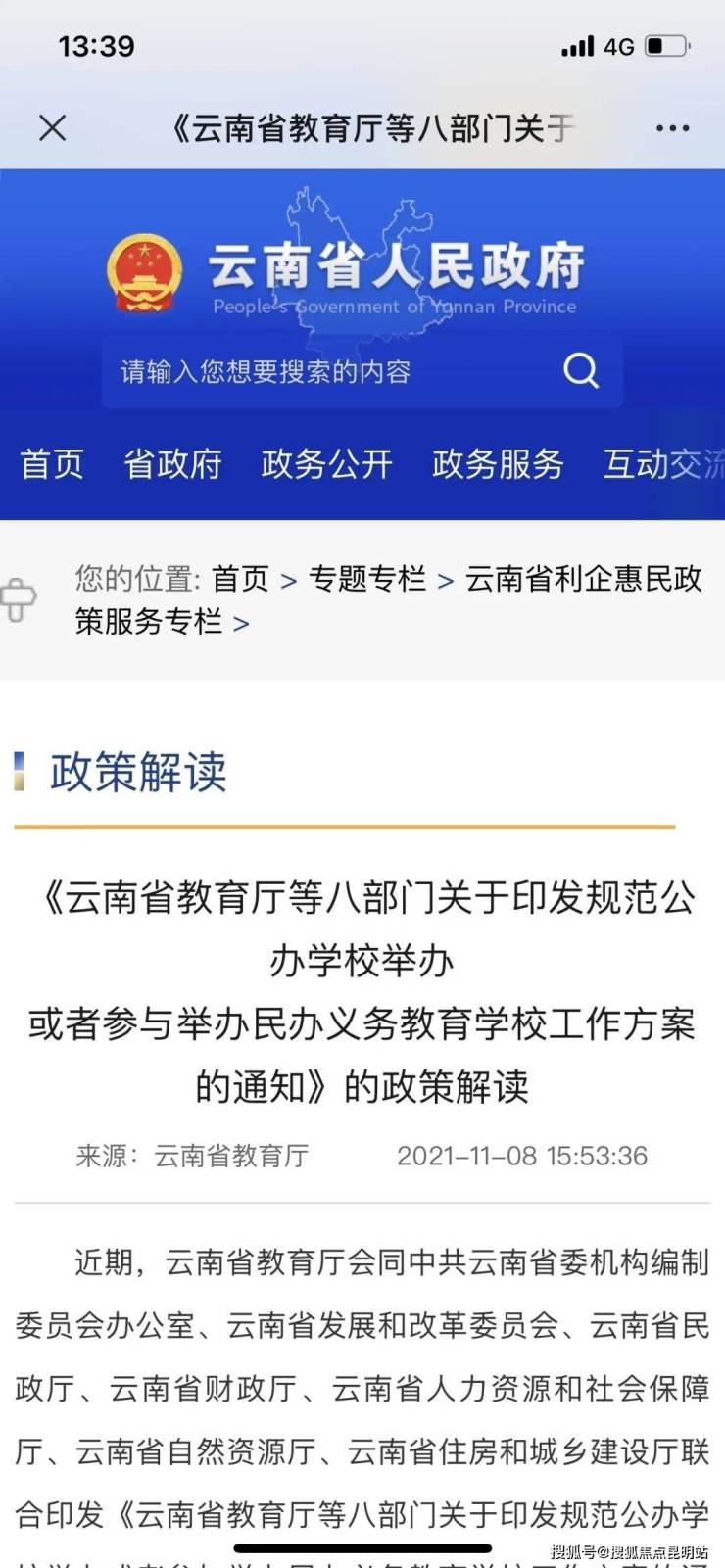725x1568 pixels.
Task: Tap the magnifier search icon
Action: [x=581, y=370]
